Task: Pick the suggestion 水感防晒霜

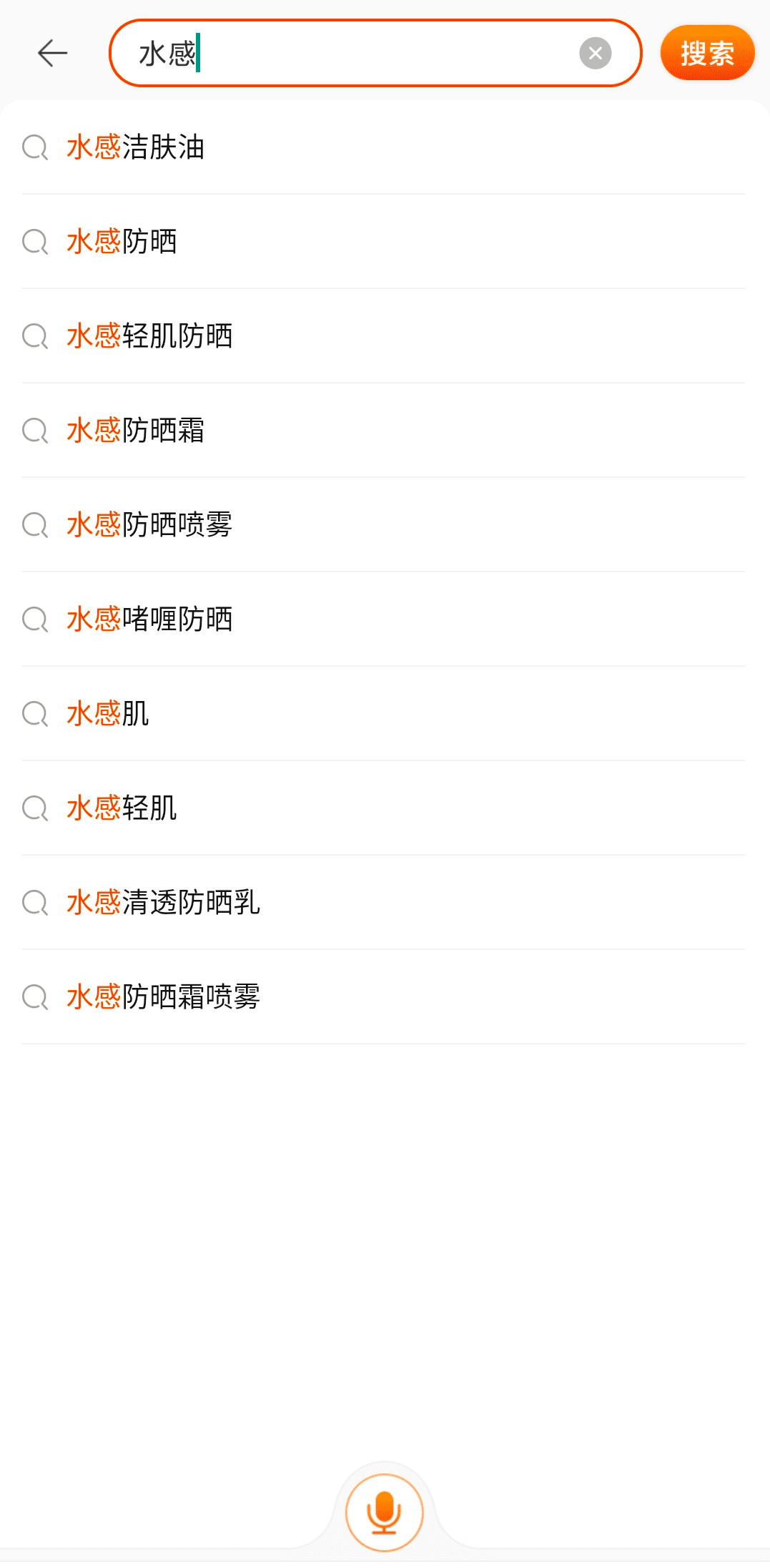Action: pyautogui.click(x=136, y=431)
